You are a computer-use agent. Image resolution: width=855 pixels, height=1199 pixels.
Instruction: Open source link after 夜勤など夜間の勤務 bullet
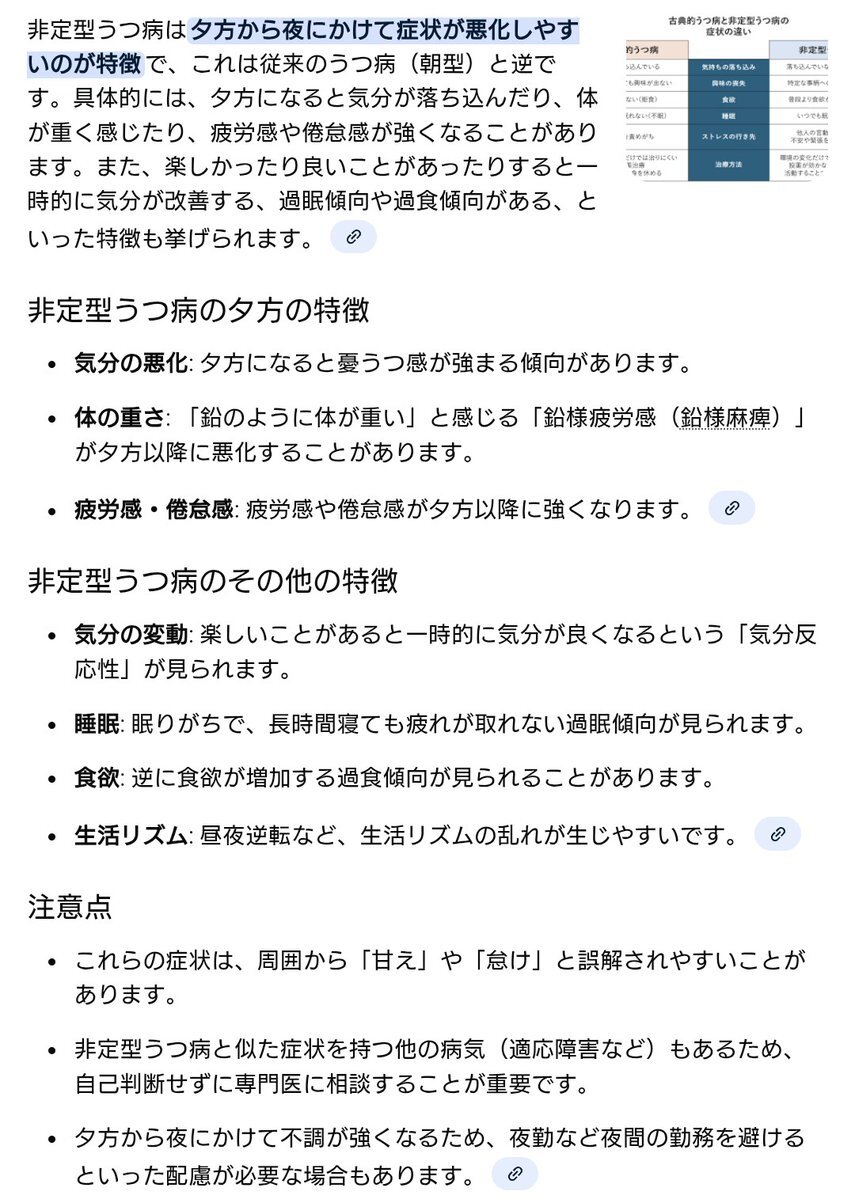[515, 1173]
